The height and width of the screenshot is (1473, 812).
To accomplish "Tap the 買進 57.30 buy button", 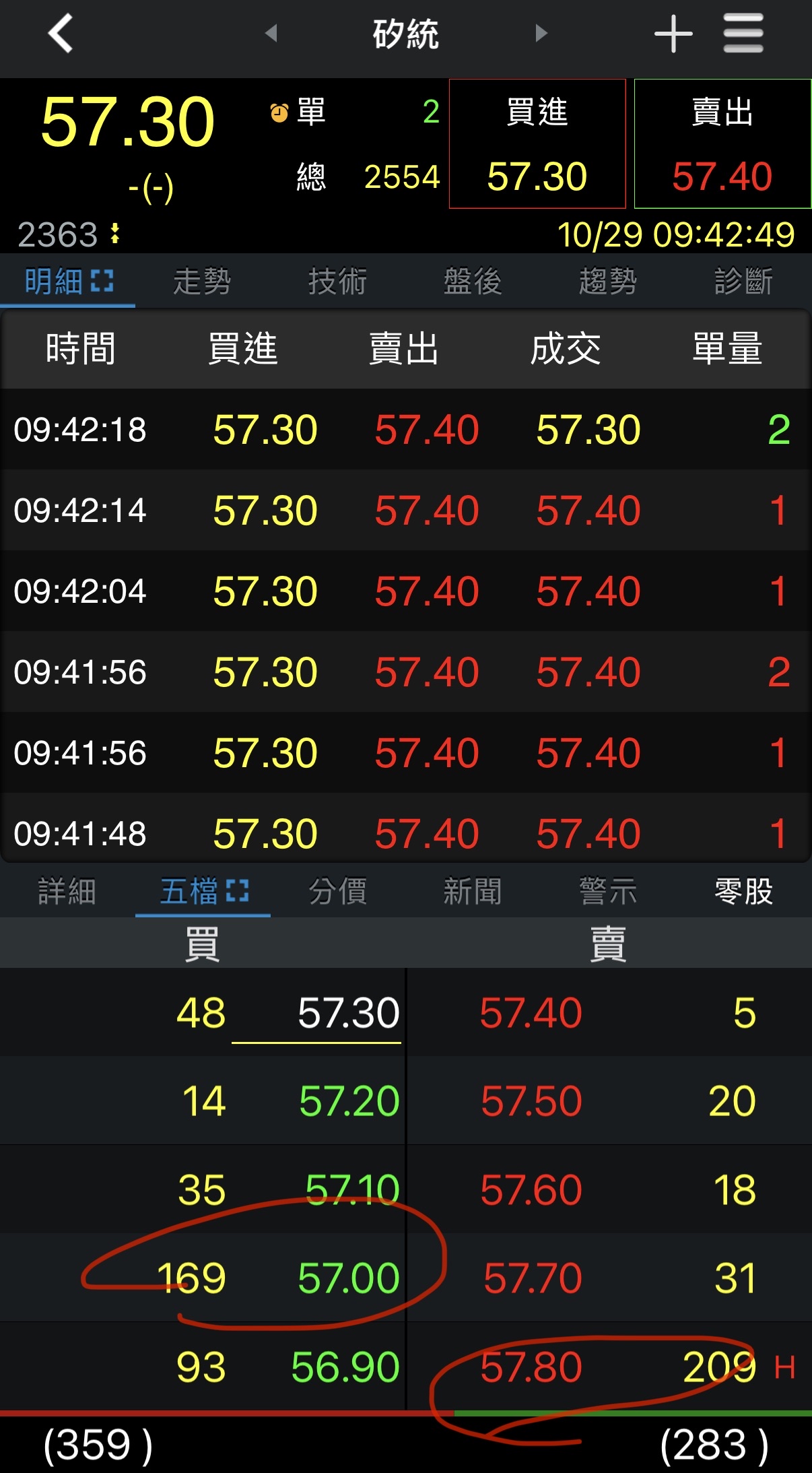I will tap(537, 143).
